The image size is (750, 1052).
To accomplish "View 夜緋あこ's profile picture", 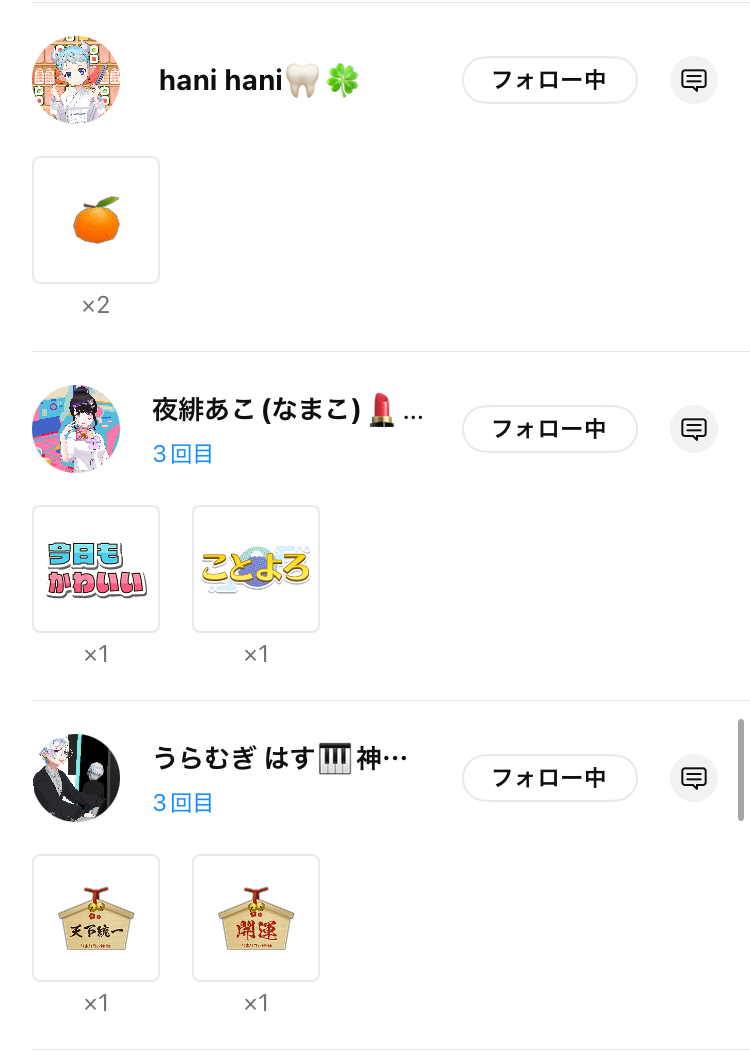I will coord(76,429).
